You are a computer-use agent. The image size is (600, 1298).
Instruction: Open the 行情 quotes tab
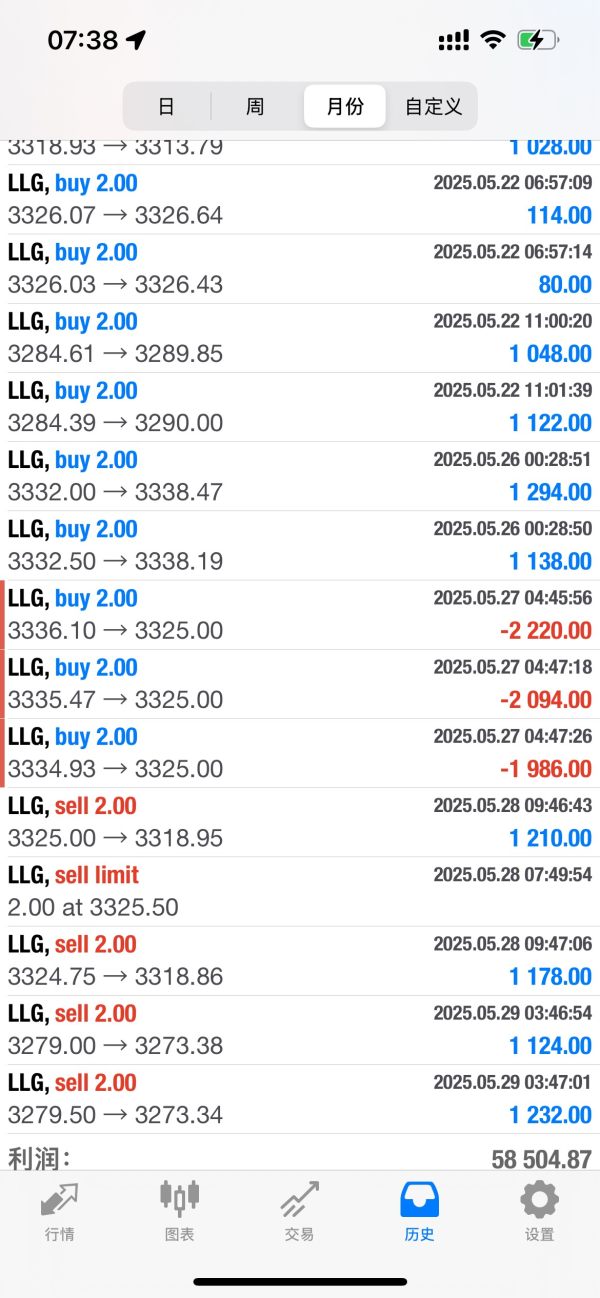60,1211
